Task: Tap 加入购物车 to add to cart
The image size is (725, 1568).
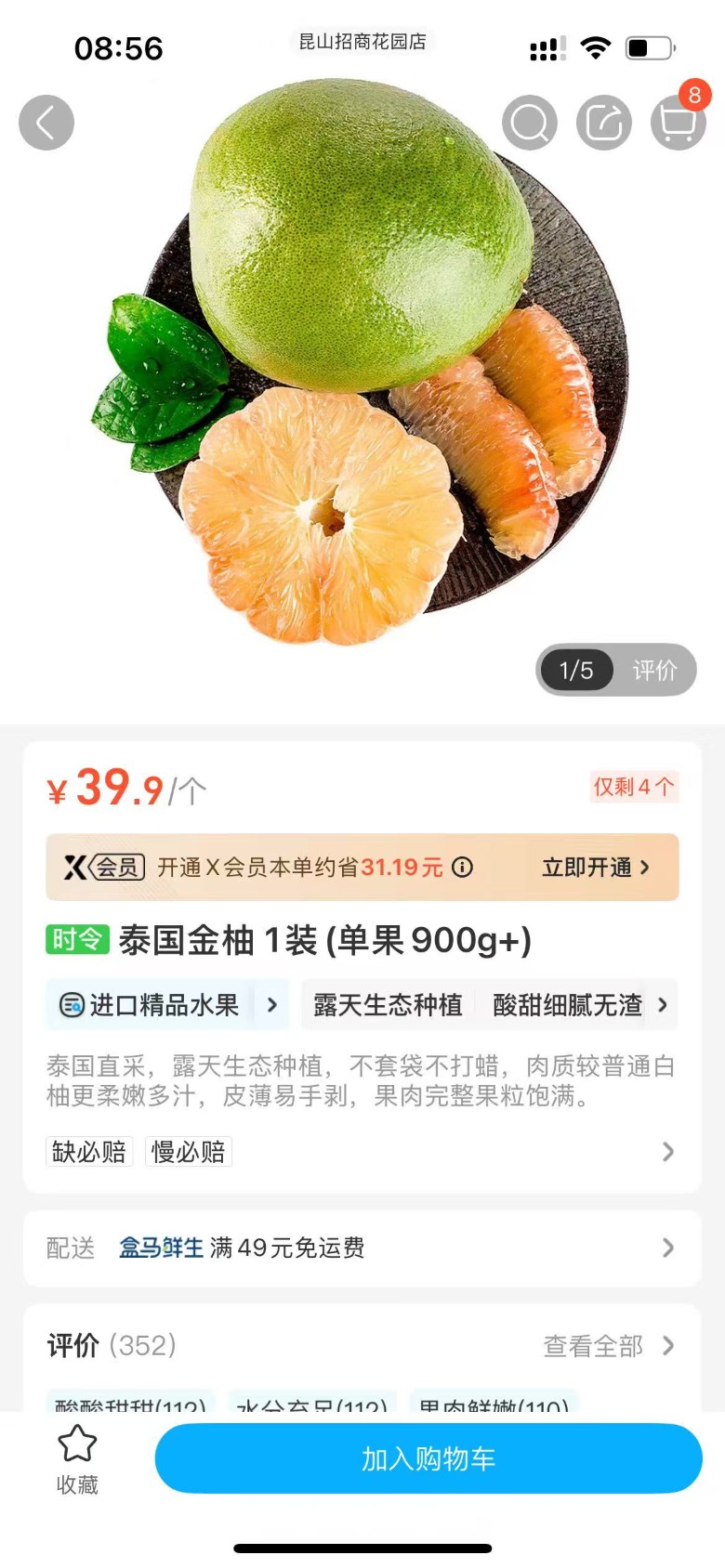Action: coord(428,1459)
